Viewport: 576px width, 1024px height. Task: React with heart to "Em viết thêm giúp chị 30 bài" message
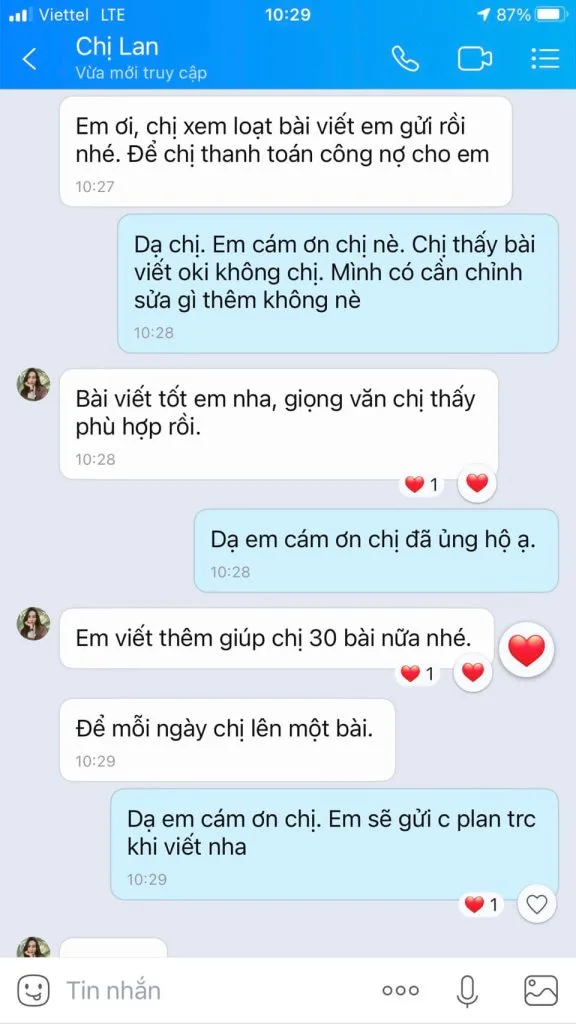473,672
